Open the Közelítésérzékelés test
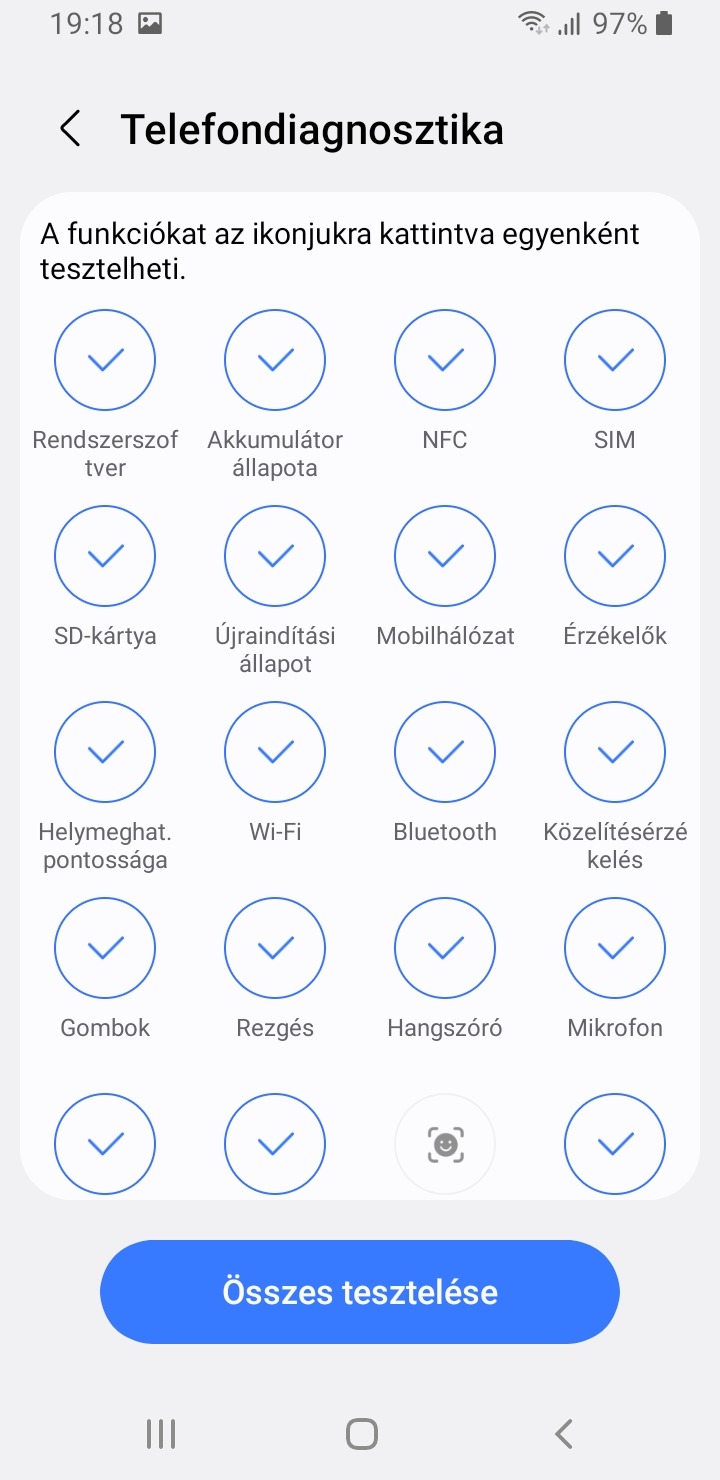Screen dimensions: 720x1480 615,752
